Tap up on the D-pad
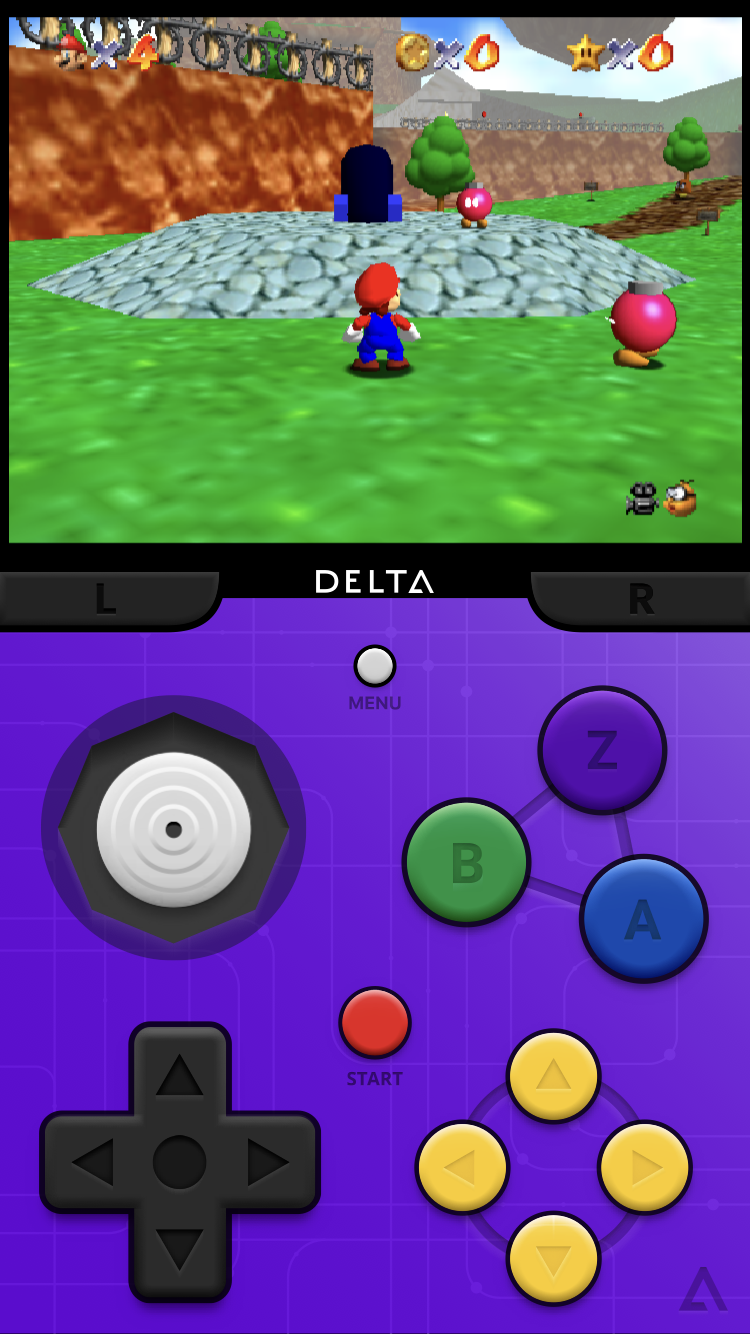750x1334 pixels. click(x=180, y=1075)
